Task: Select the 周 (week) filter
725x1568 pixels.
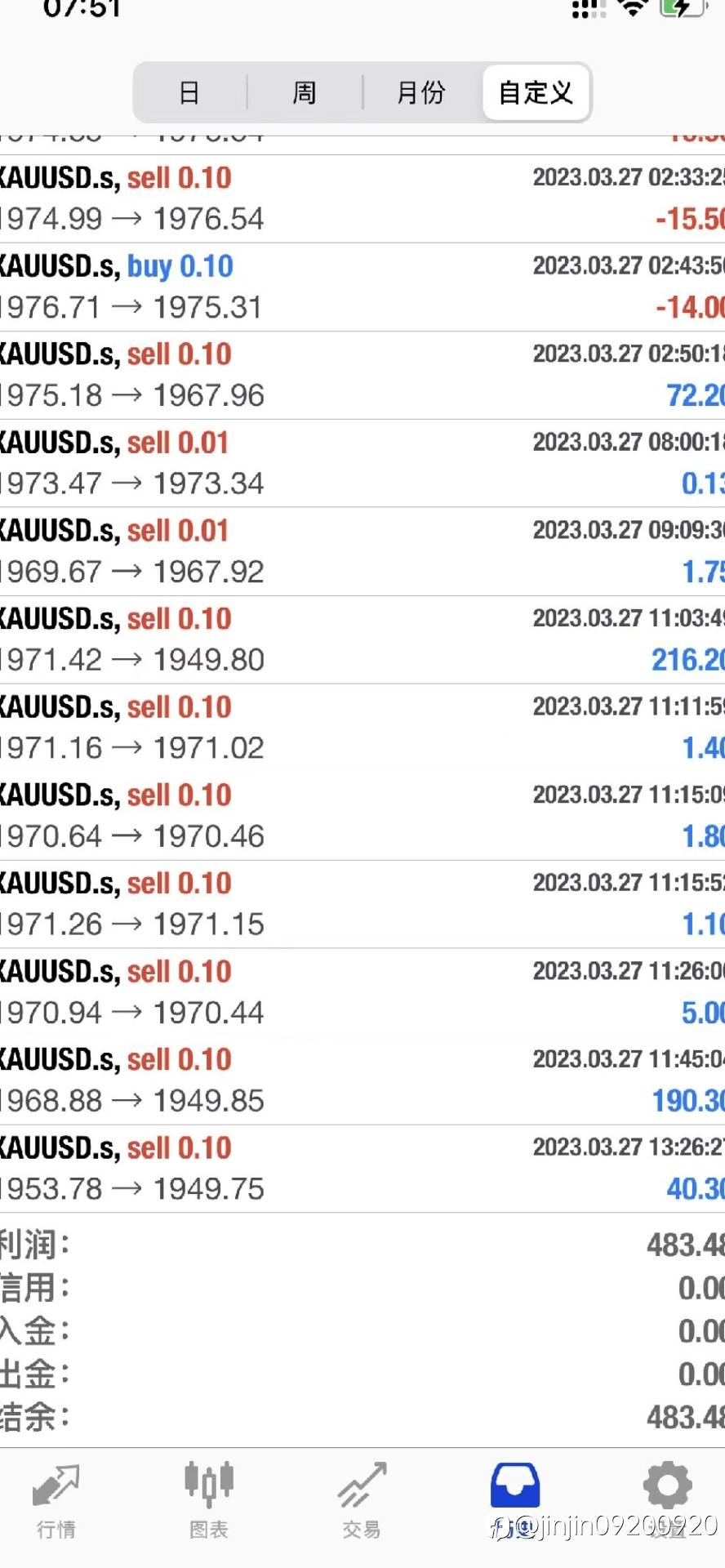Action: (x=305, y=92)
